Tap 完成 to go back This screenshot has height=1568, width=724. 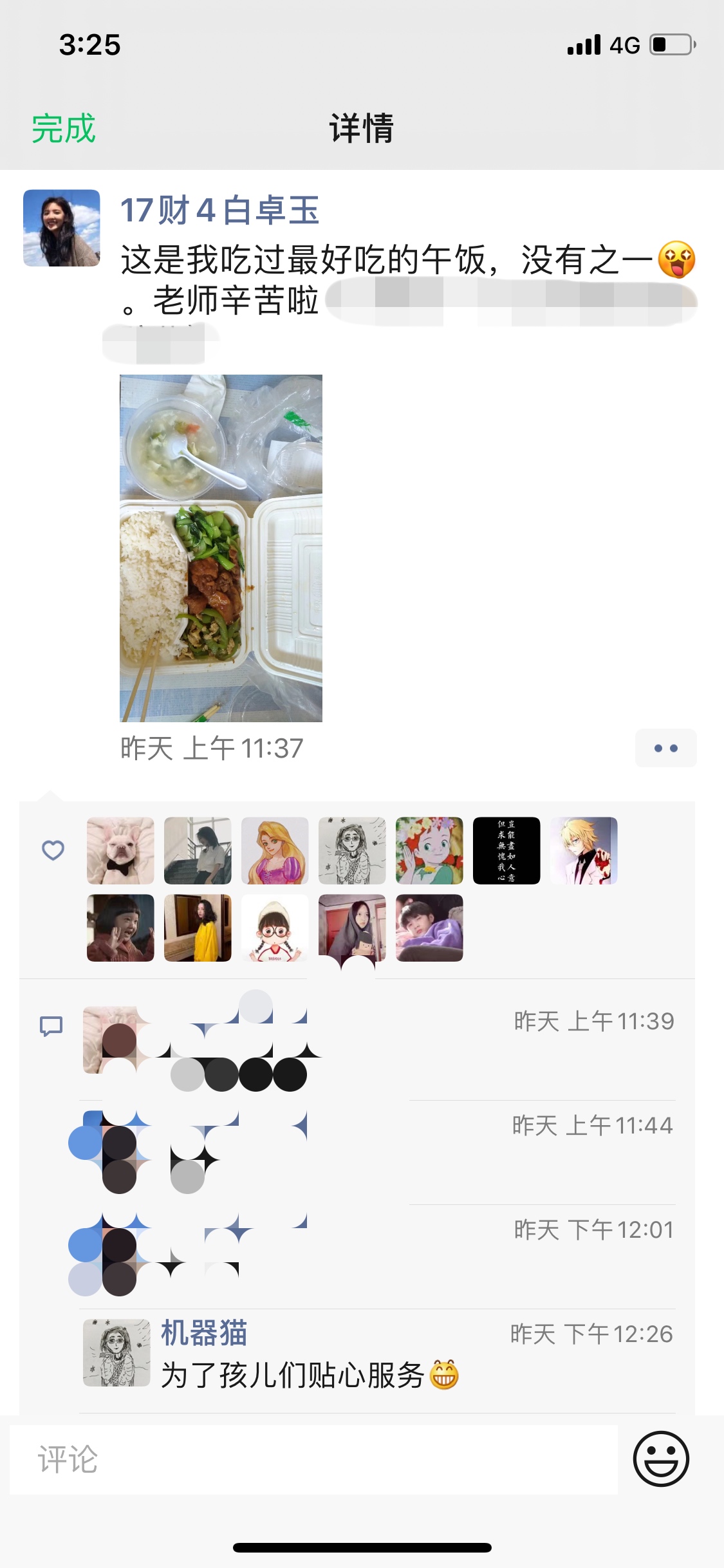click(63, 128)
